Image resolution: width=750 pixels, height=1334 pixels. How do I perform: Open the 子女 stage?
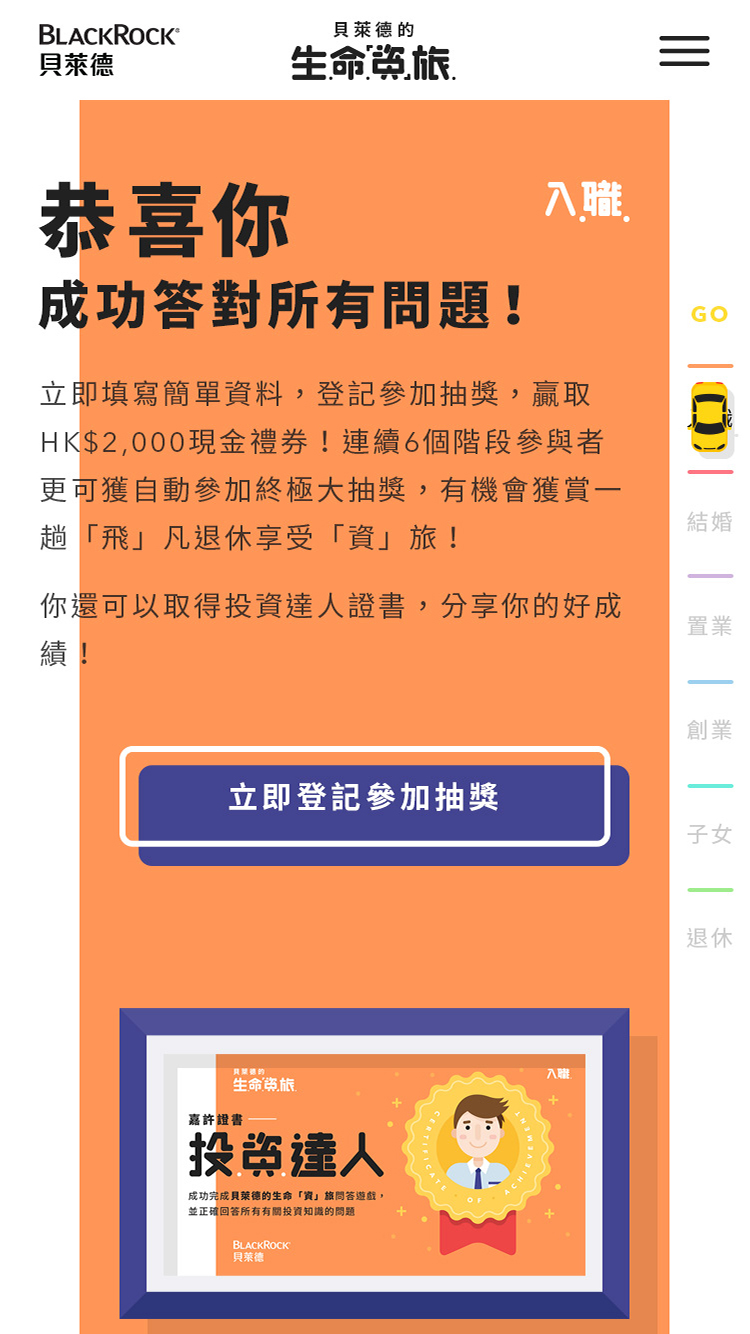[x=709, y=834]
